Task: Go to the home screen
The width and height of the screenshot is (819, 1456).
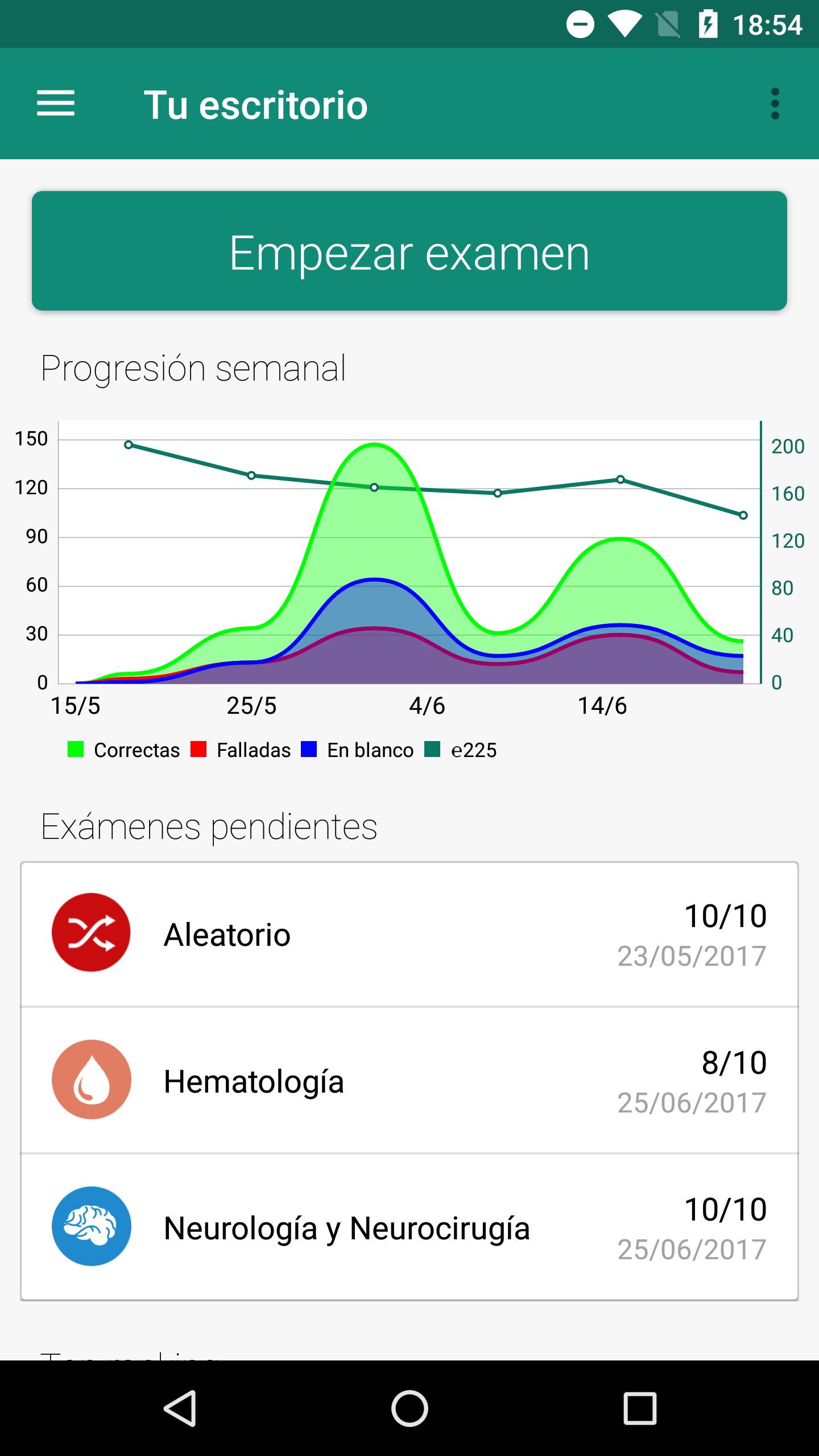Action: click(409, 1408)
